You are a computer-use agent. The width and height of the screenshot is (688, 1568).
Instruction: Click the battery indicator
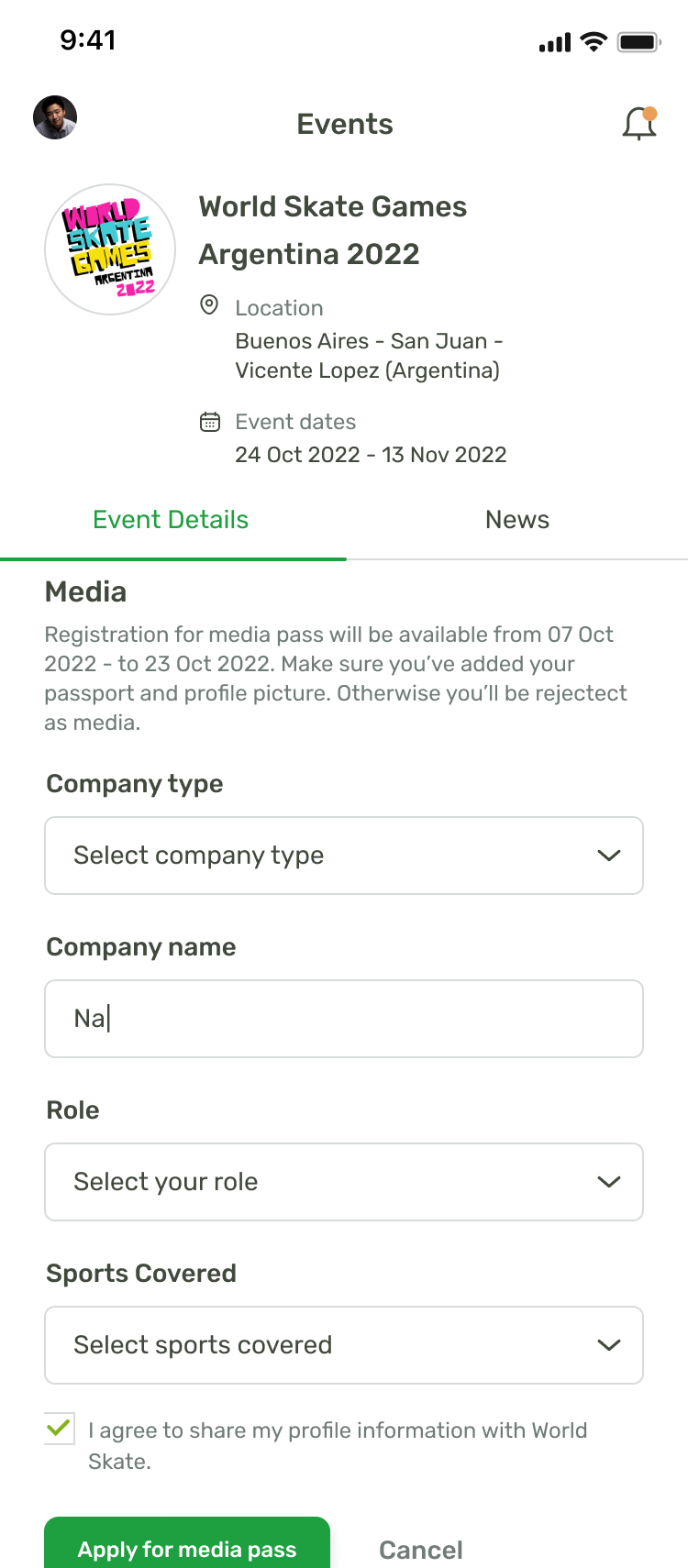(x=639, y=40)
